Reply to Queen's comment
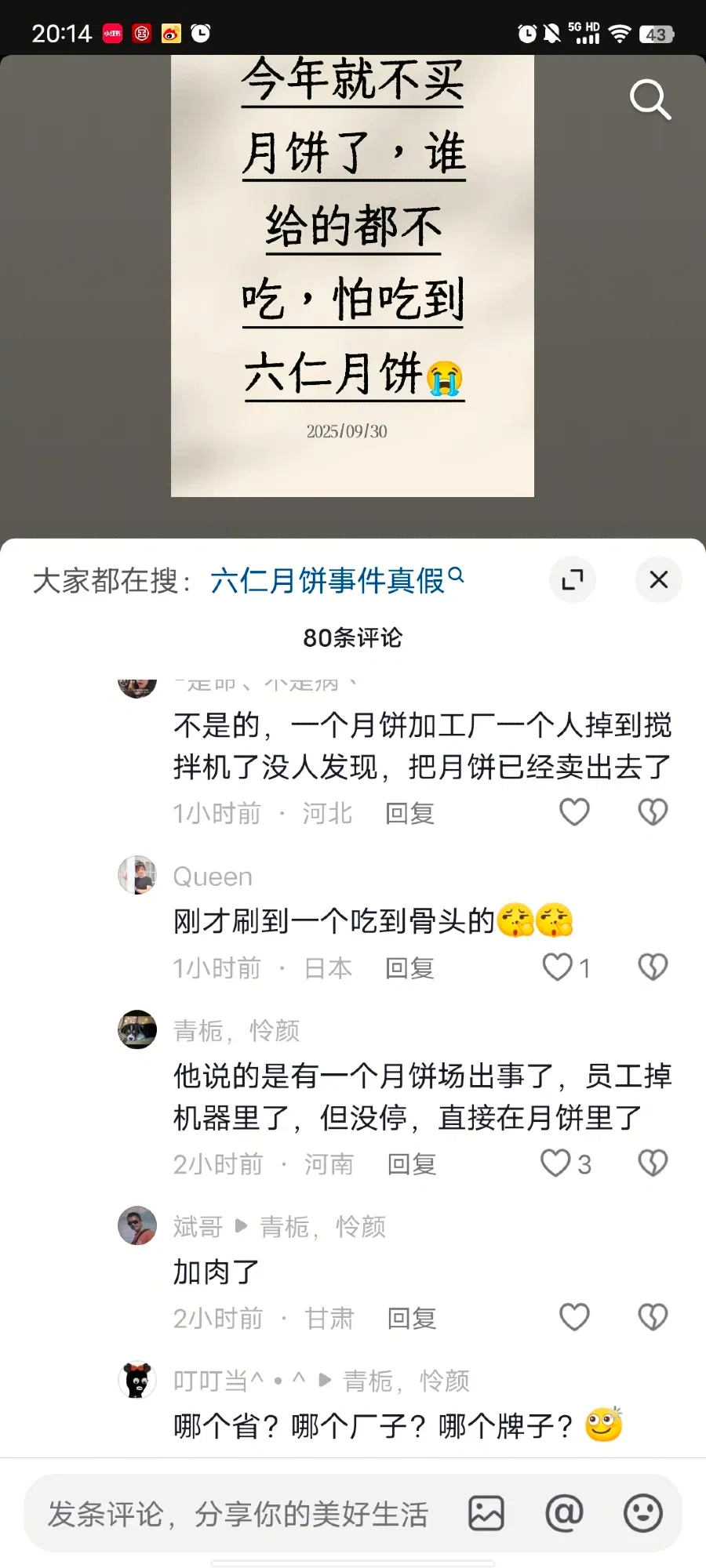The image size is (706, 1568). [x=409, y=969]
